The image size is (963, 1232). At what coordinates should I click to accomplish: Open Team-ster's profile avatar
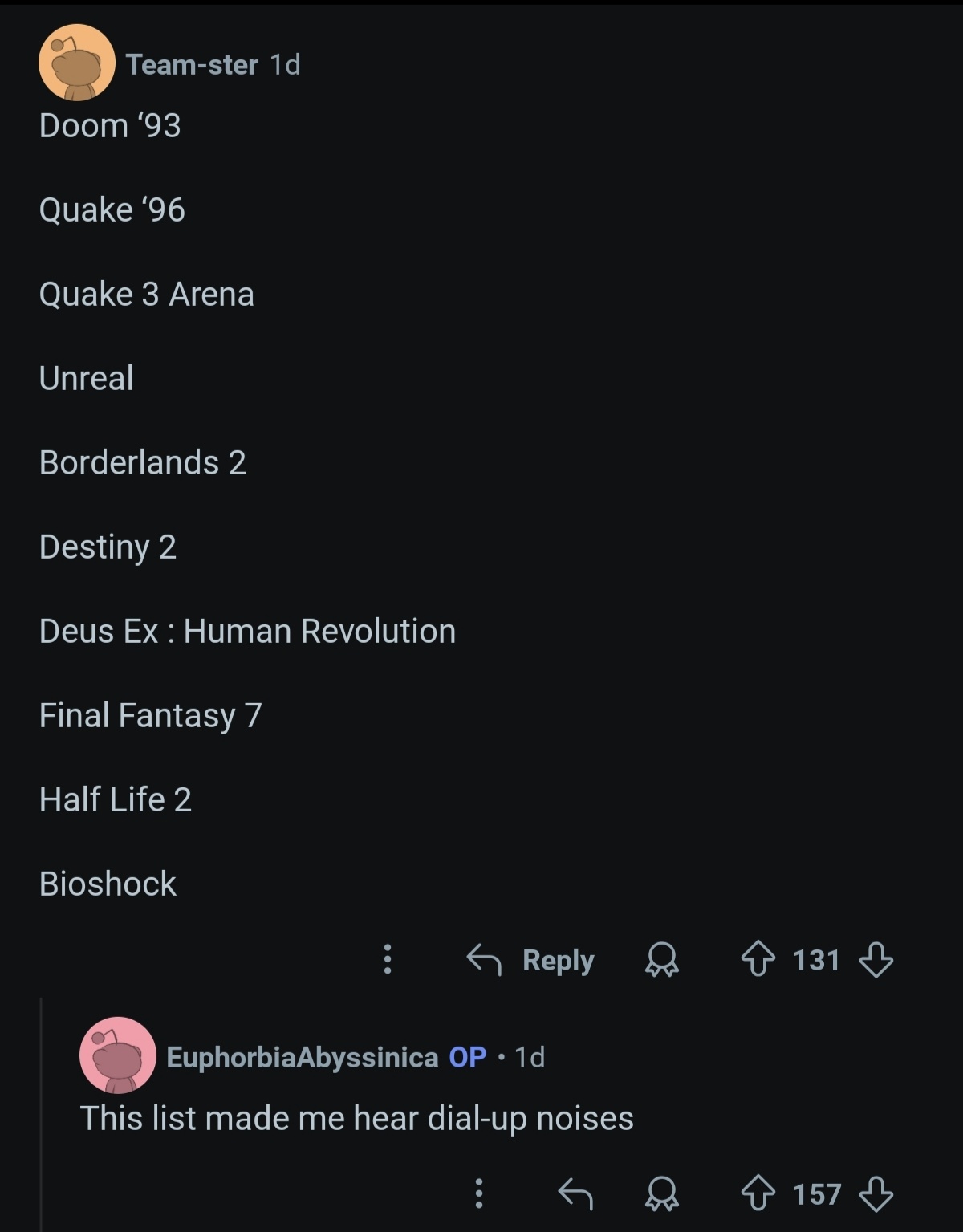point(77,63)
